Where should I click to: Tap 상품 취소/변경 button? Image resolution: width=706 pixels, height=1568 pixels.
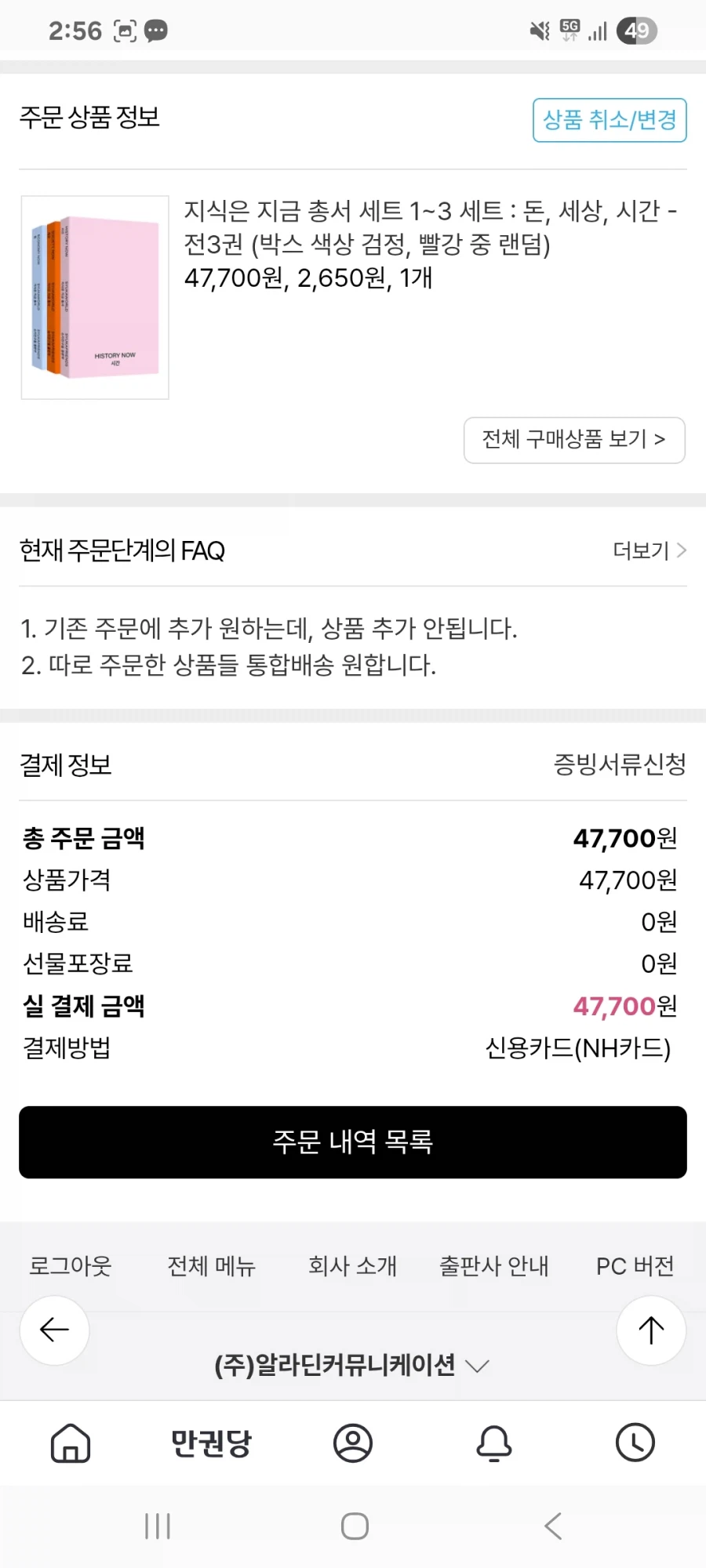609,121
